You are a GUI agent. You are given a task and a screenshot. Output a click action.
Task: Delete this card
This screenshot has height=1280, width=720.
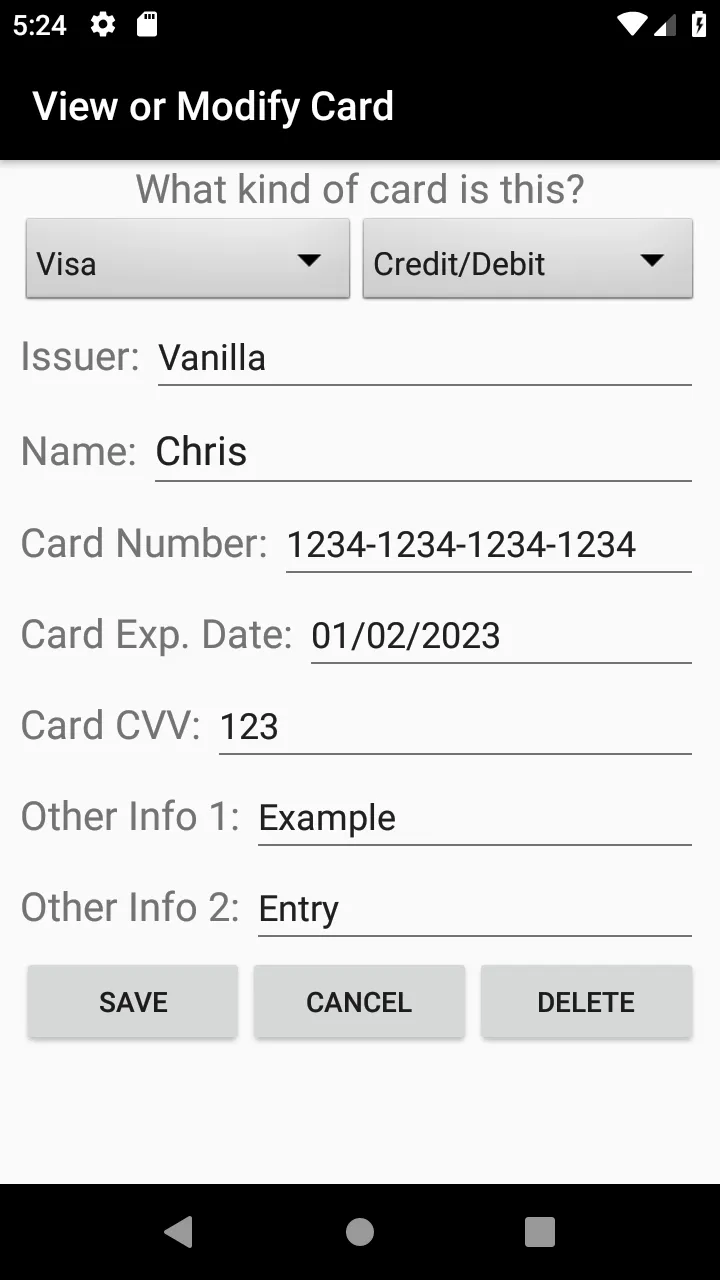coord(586,1002)
